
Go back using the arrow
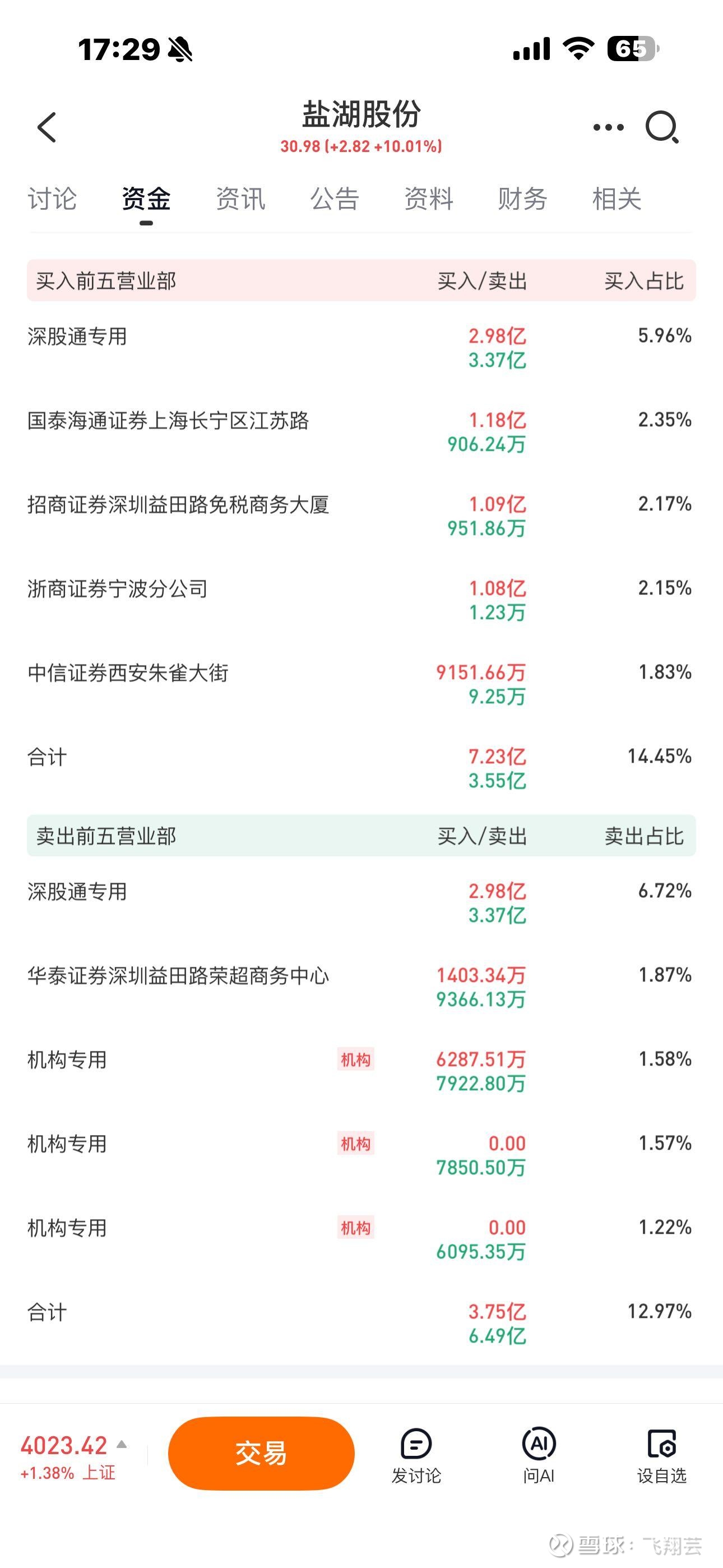[x=47, y=127]
